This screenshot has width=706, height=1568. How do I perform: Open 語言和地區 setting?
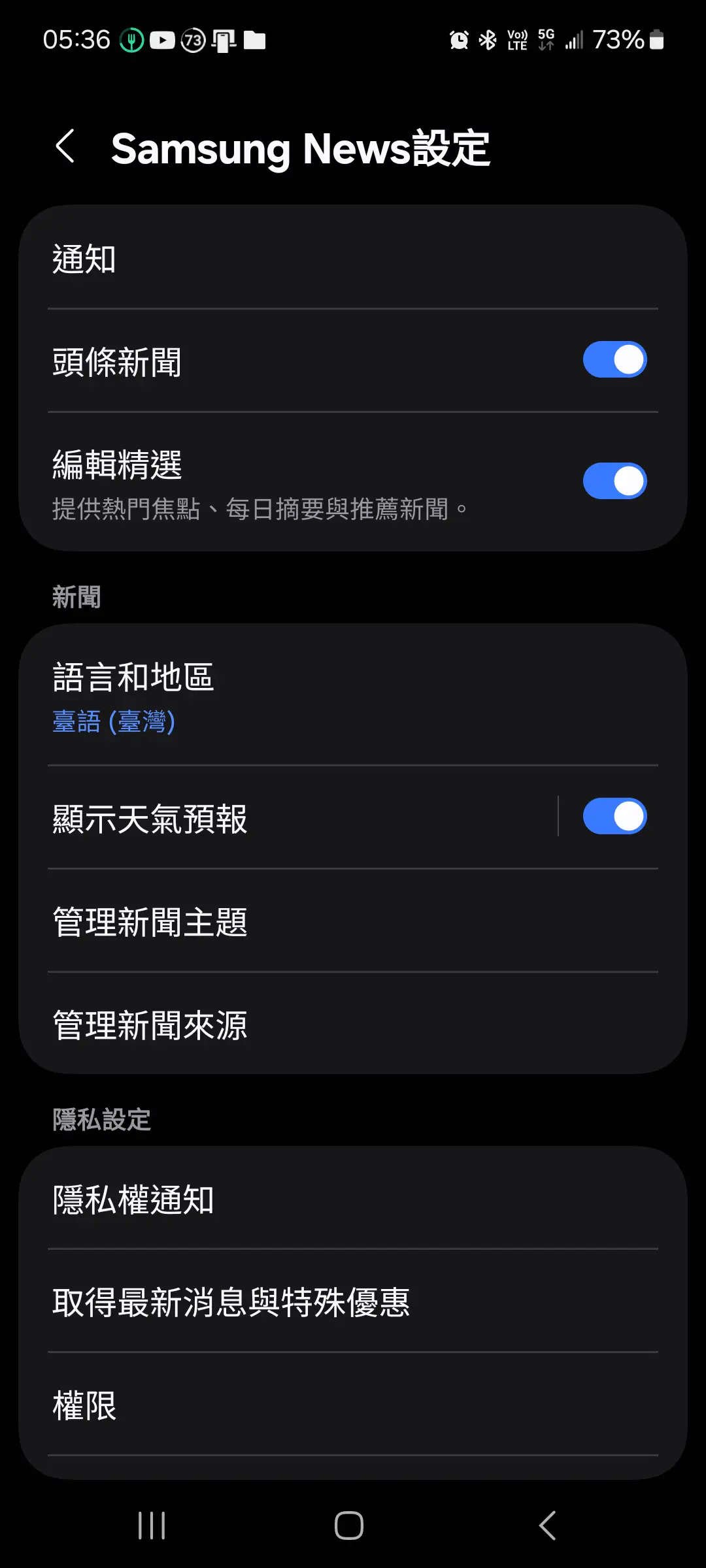(x=353, y=696)
